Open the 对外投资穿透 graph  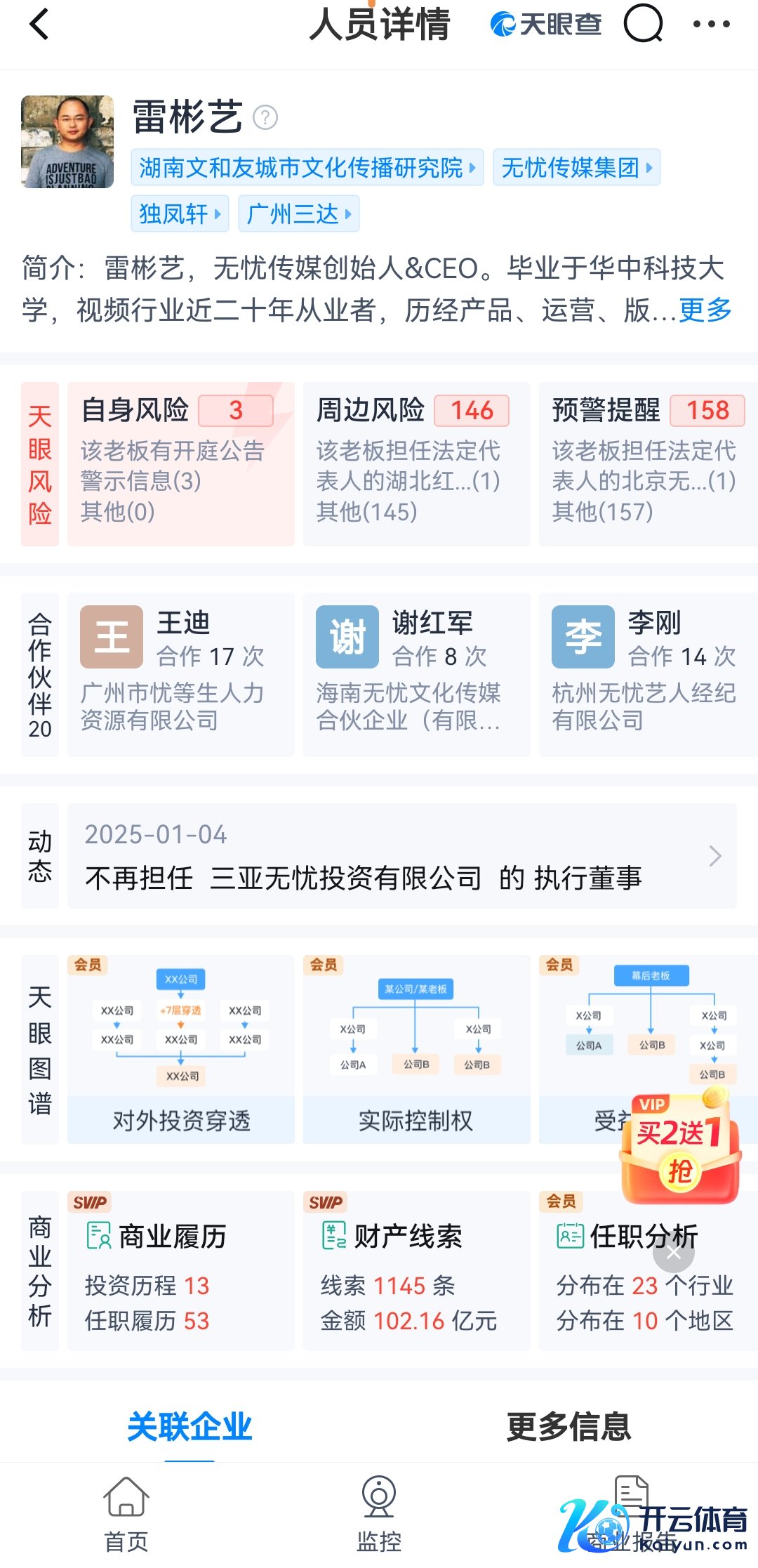[180, 1049]
